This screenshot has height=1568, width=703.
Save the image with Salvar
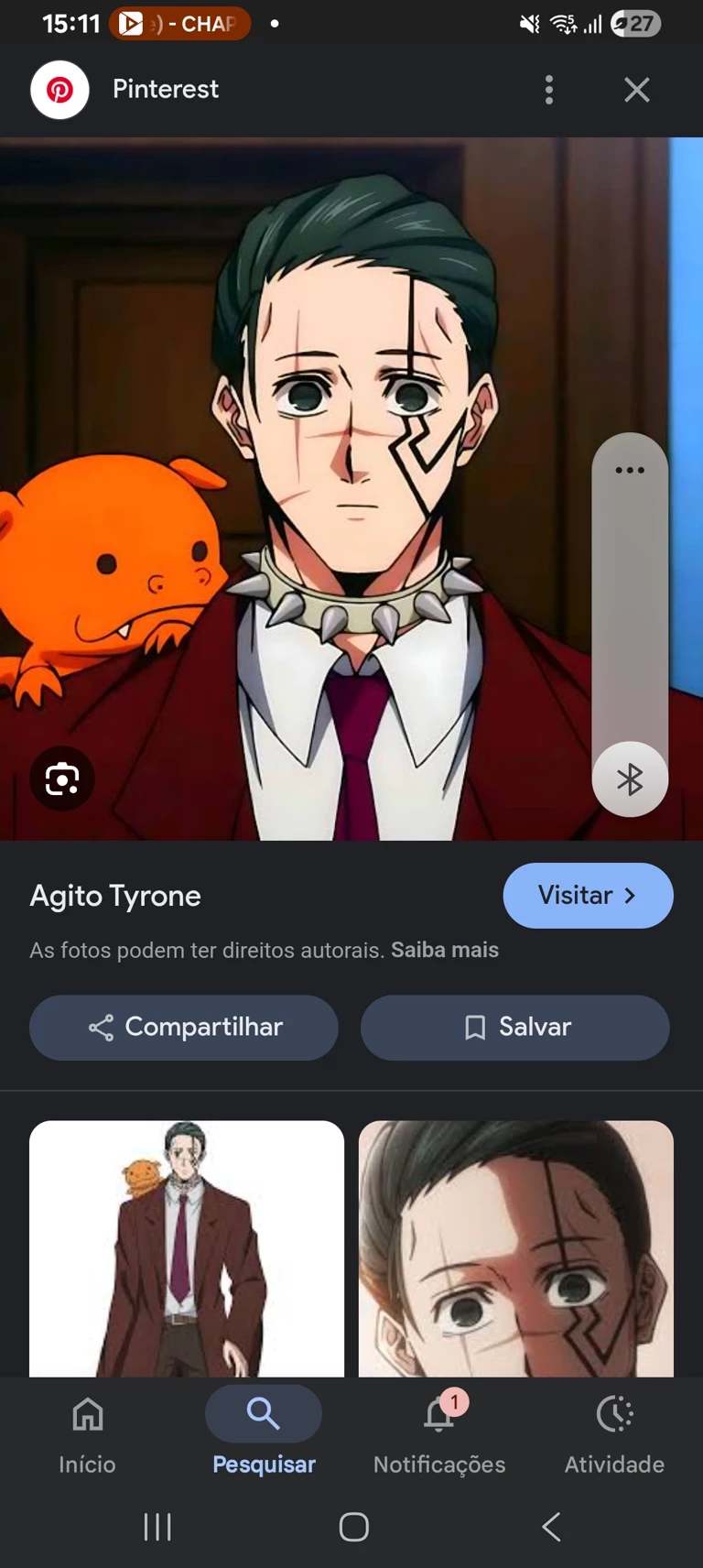(x=515, y=1027)
